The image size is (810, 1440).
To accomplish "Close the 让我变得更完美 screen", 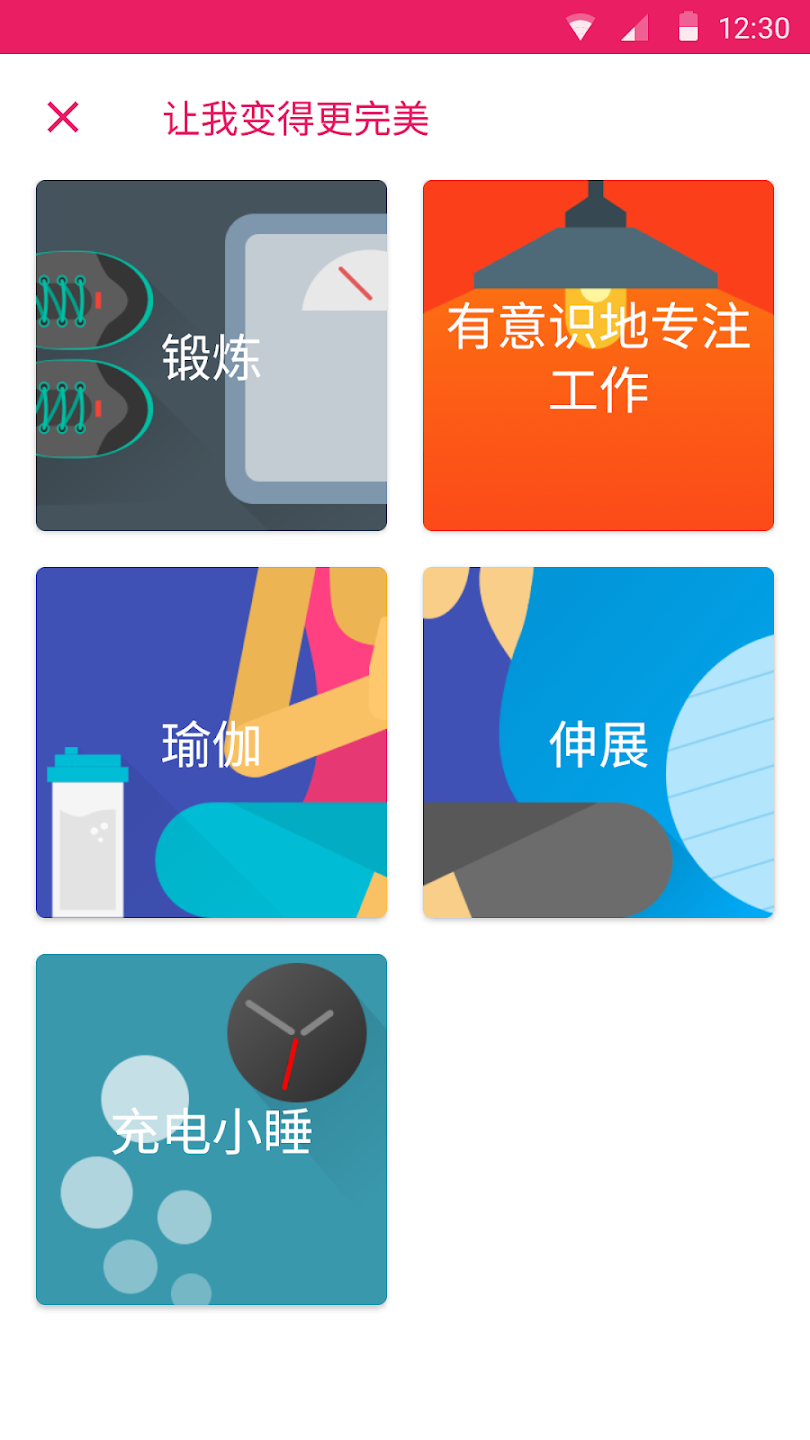I will (x=63, y=117).
